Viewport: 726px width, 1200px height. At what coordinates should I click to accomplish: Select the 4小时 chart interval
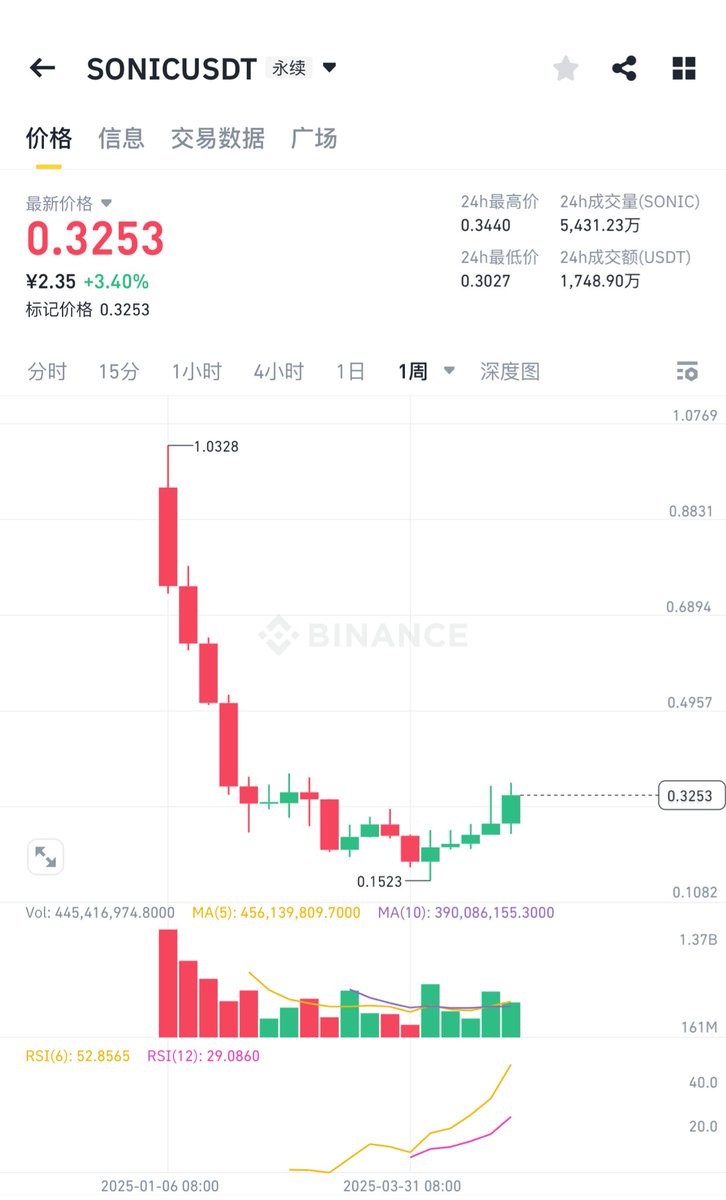pyautogui.click(x=278, y=372)
